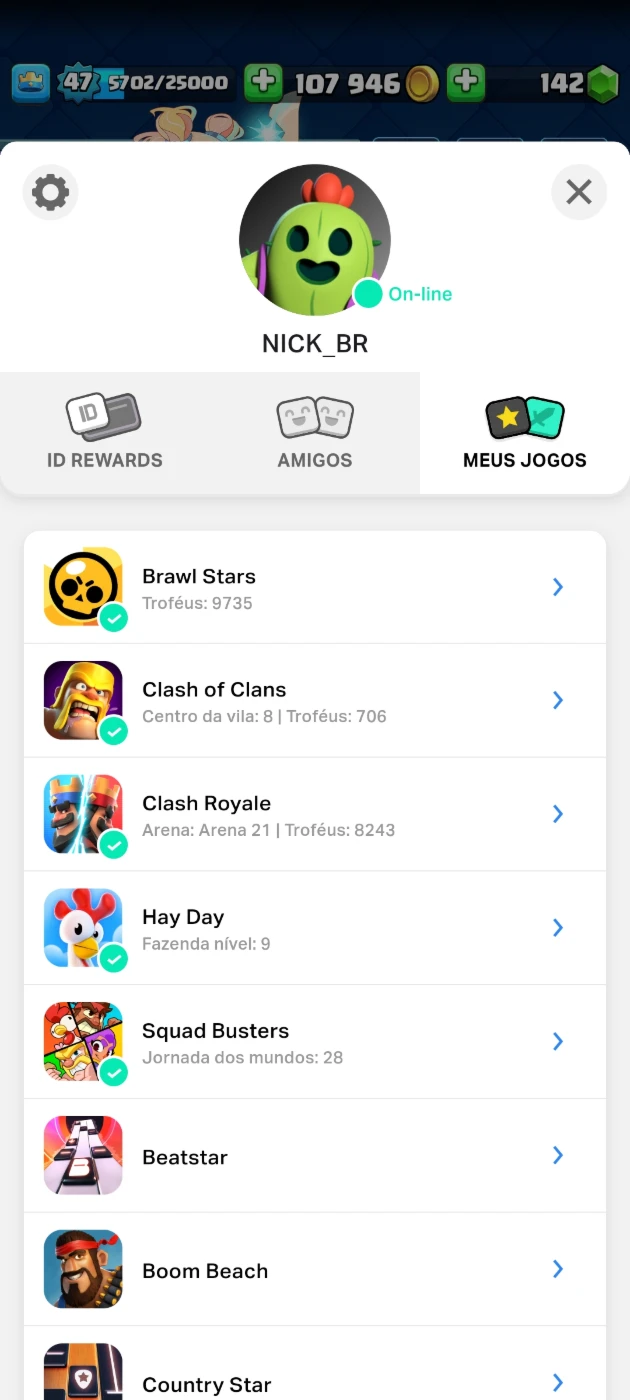Screen dimensions: 630x1400
Task: Switch to the Amigos tab
Action: point(315,433)
